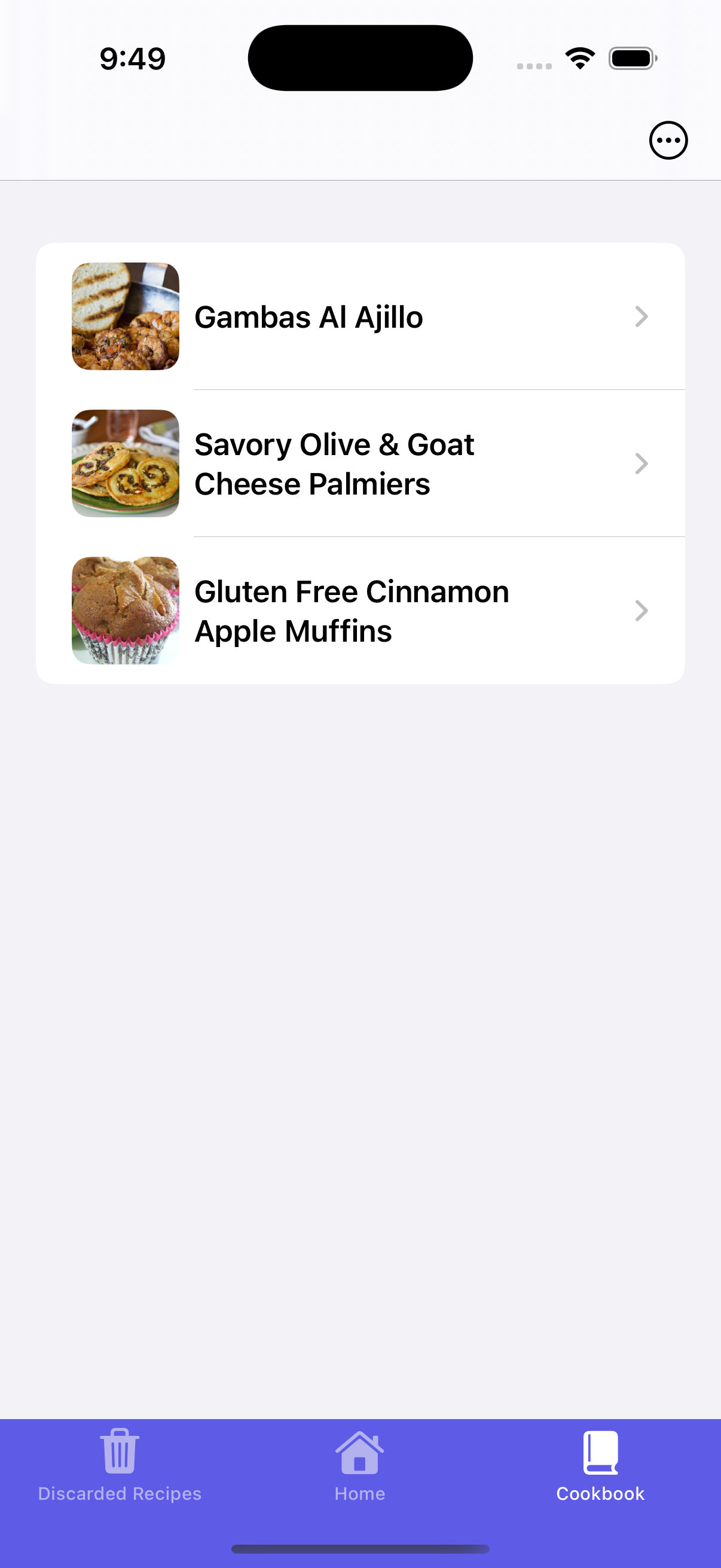Viewport: 721px width, 1568px height.
Task: Select the Cookbook tab
Action: (600, 1466)
